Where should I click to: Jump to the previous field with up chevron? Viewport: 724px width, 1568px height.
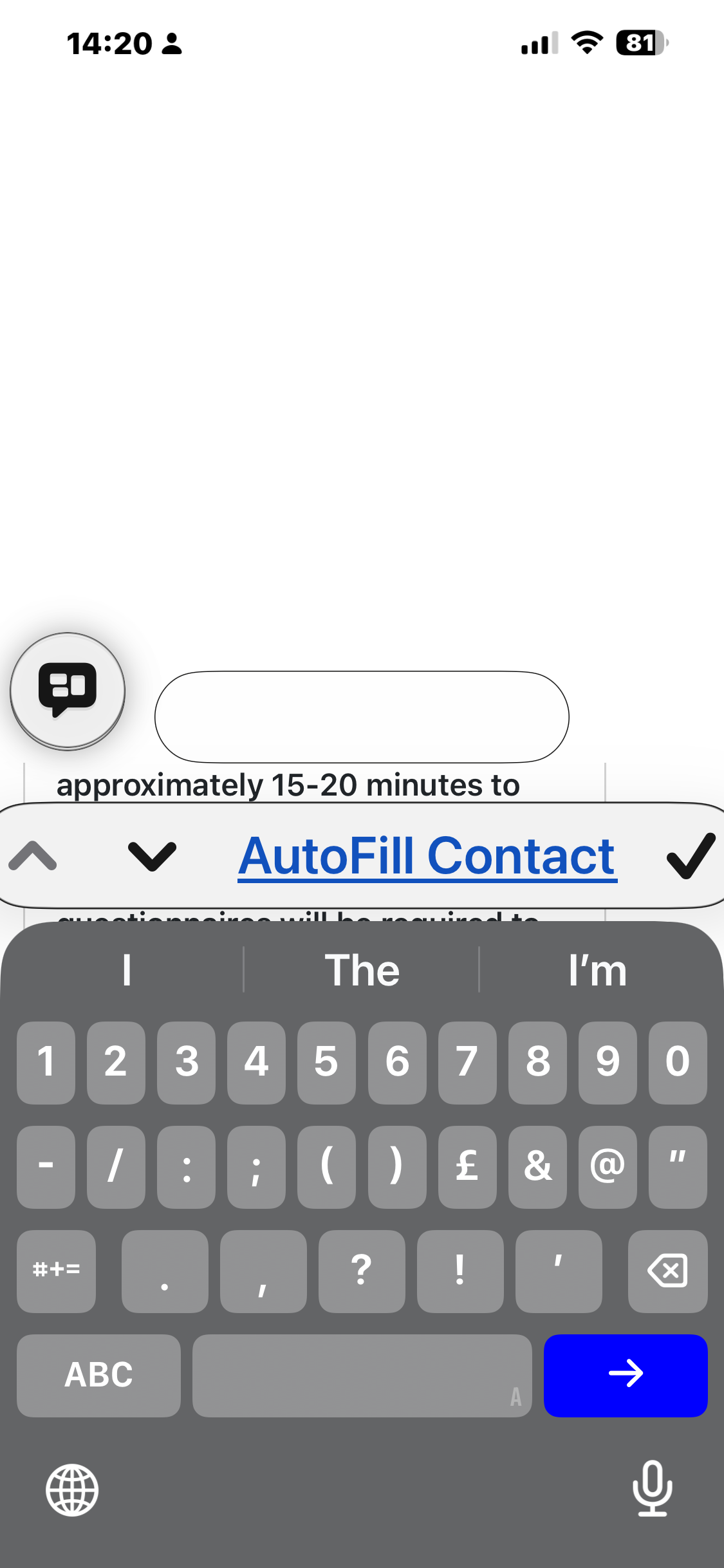click(33, 856)
